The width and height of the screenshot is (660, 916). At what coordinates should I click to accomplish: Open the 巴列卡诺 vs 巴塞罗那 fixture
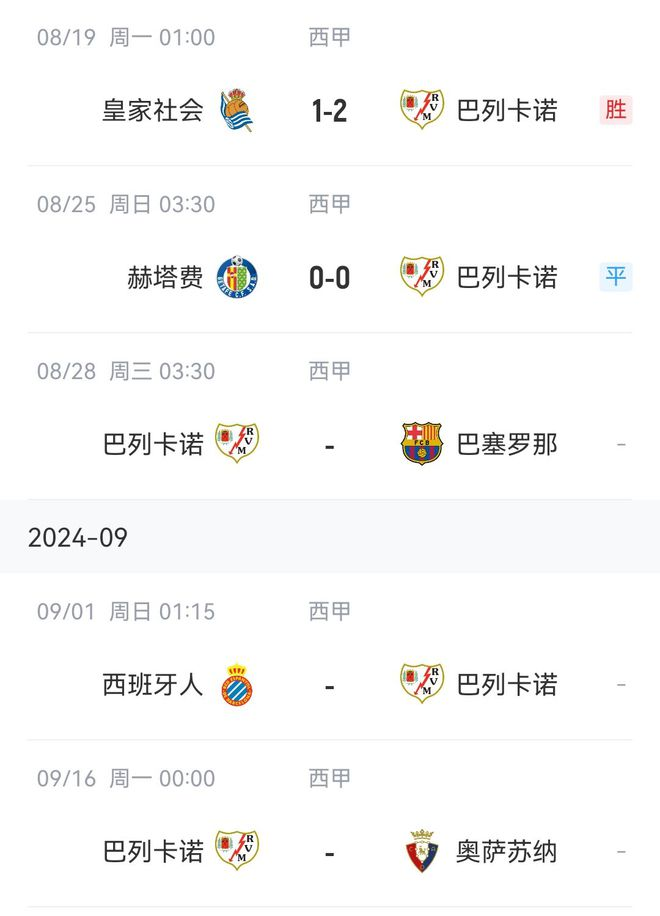point(329,444)
